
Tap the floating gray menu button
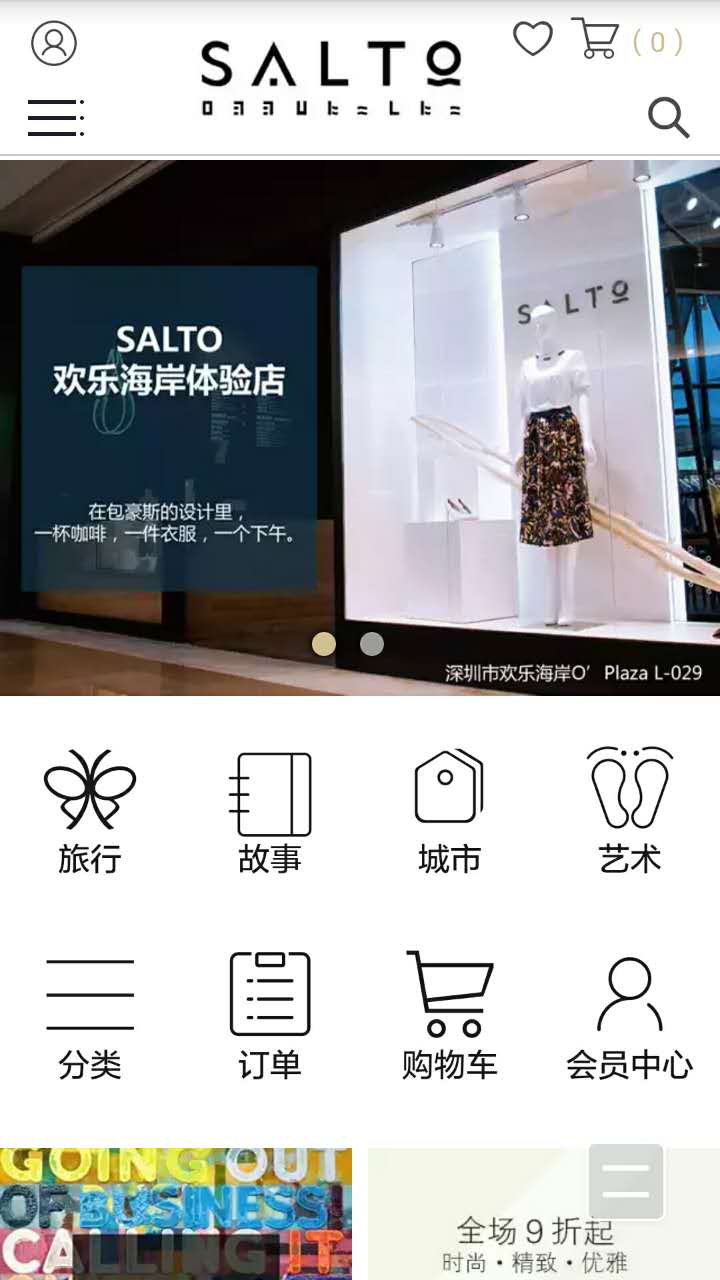tap(626, 1181)
